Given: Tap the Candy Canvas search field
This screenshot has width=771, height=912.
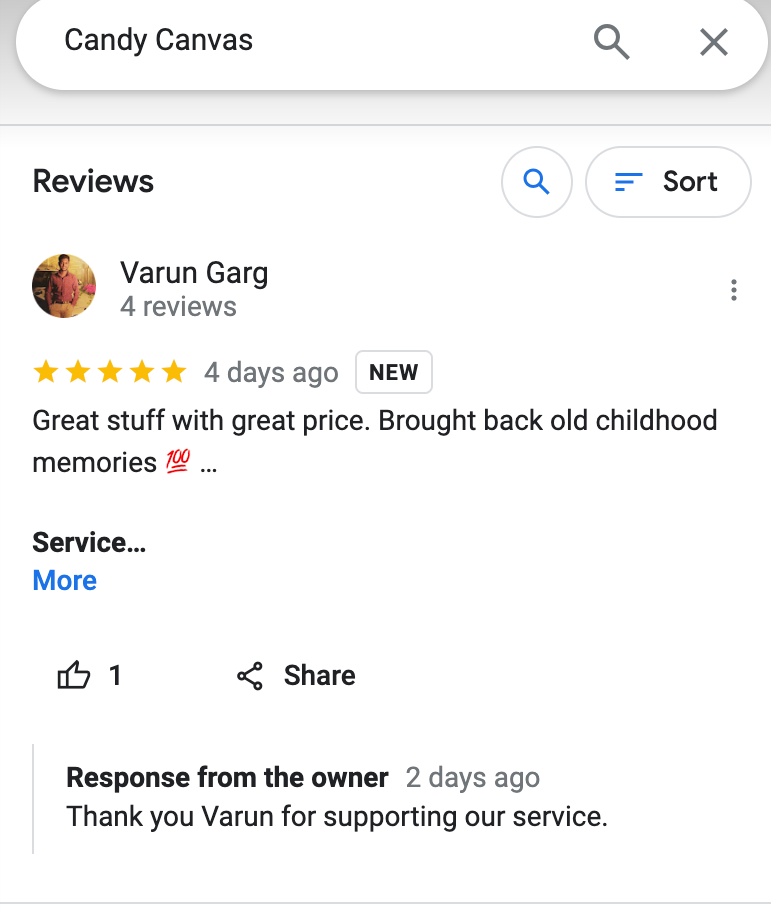Looking at the screenshot, I should pyautogui.click(x=300, y=42).
